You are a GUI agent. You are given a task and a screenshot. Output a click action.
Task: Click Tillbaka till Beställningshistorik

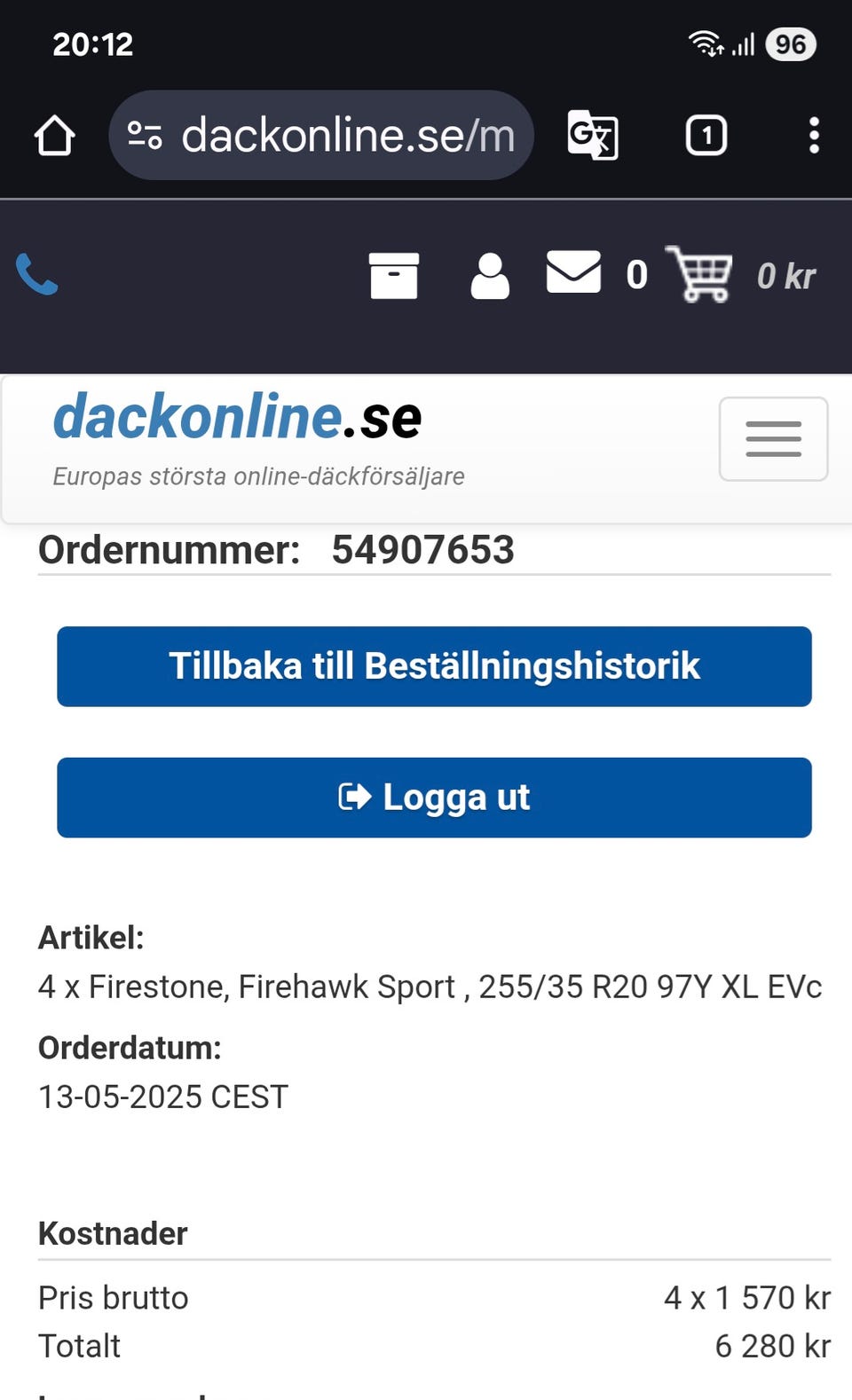[434, 666]
